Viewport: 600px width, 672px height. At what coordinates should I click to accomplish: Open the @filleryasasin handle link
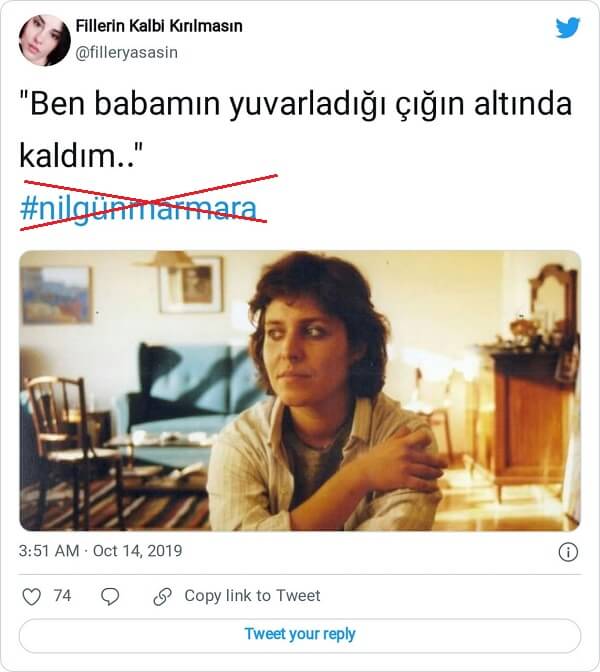[127, 53]
